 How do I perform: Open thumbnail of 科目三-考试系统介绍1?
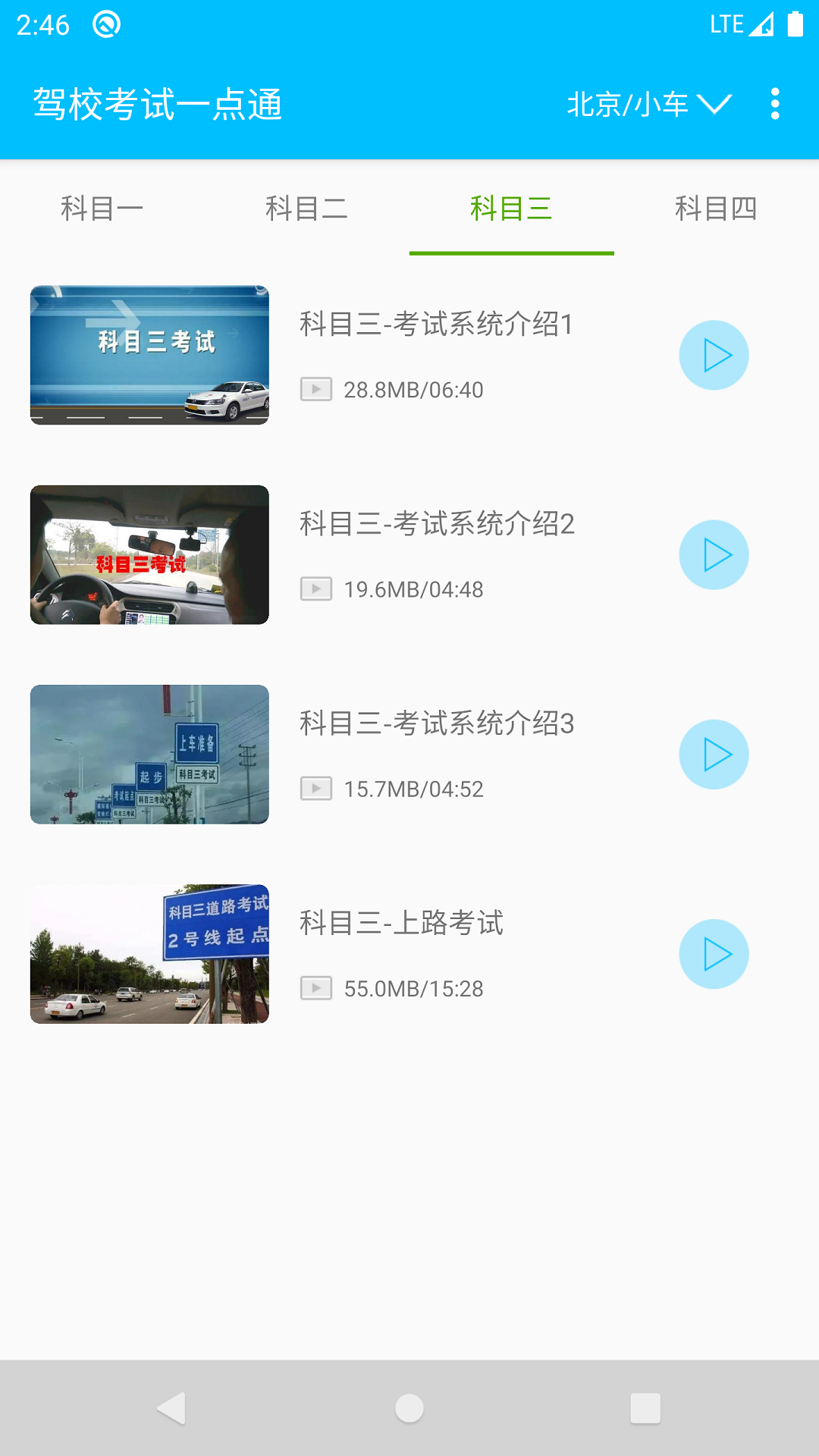149,354
